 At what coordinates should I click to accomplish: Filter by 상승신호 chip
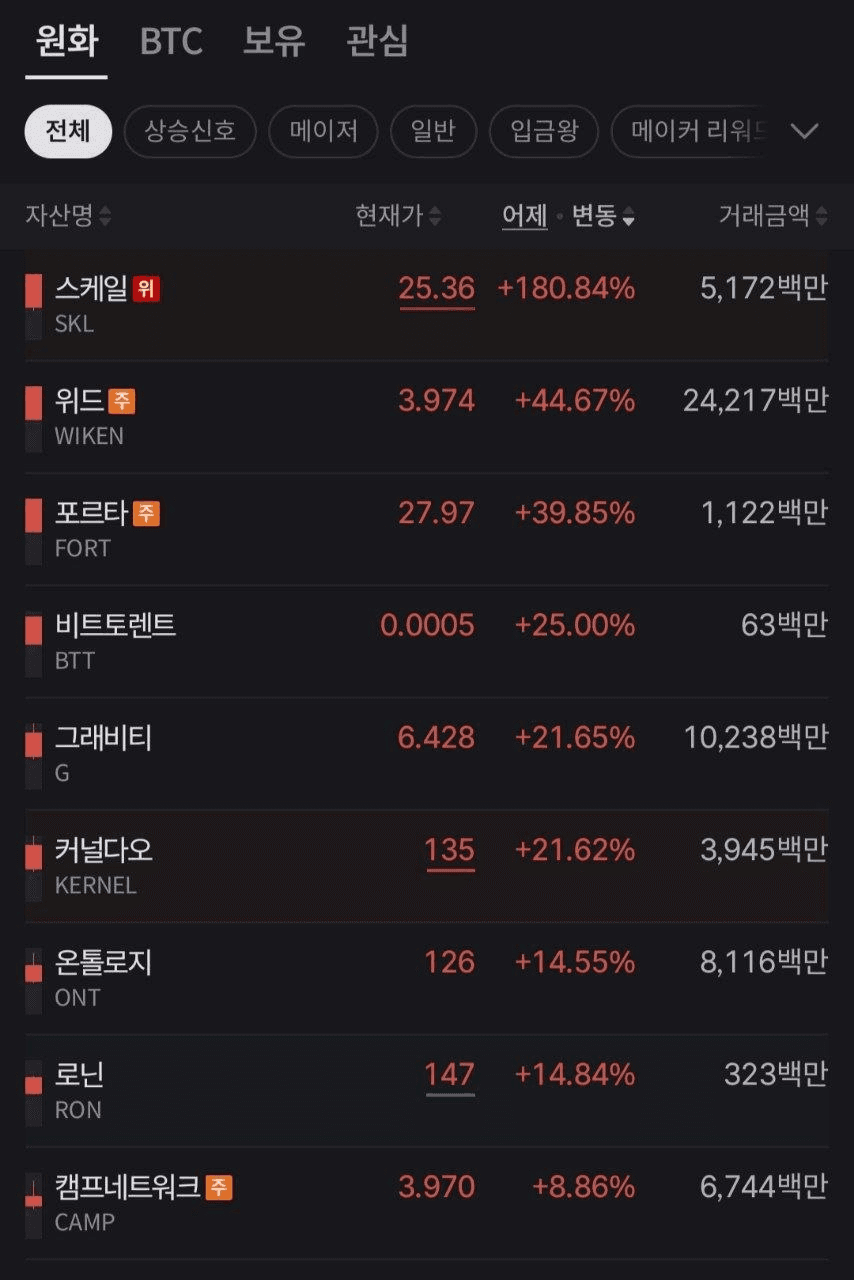(x=190, y=131)
